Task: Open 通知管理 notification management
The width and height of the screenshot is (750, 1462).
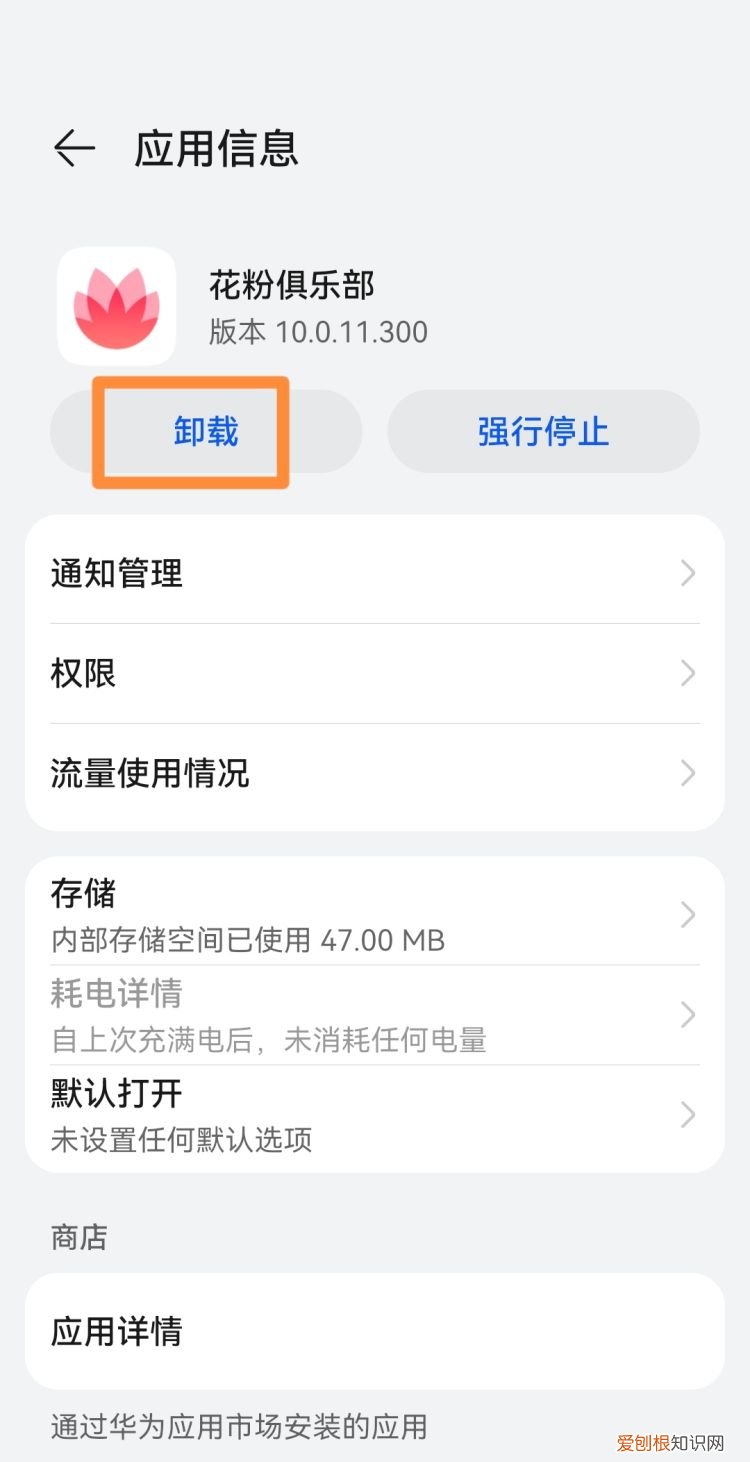Action: (375, 573)
